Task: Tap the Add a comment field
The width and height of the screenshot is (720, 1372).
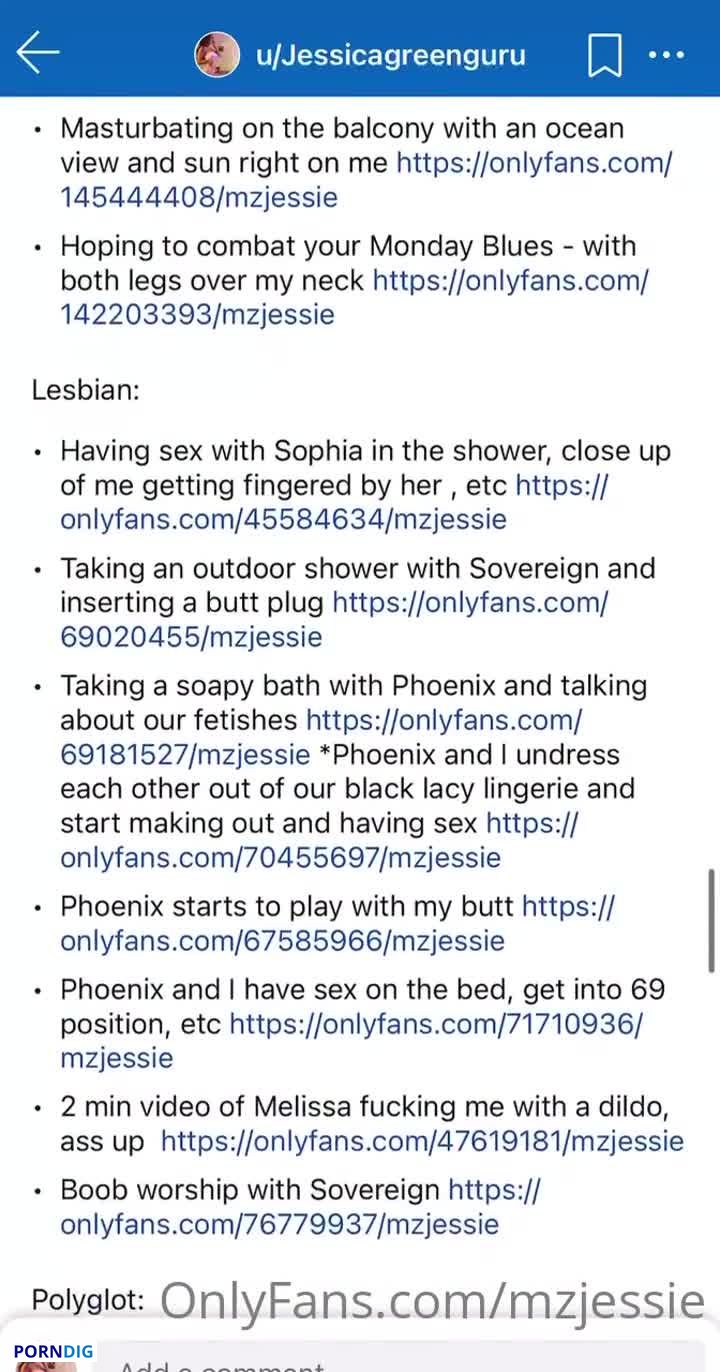Action: [400, 1358]
